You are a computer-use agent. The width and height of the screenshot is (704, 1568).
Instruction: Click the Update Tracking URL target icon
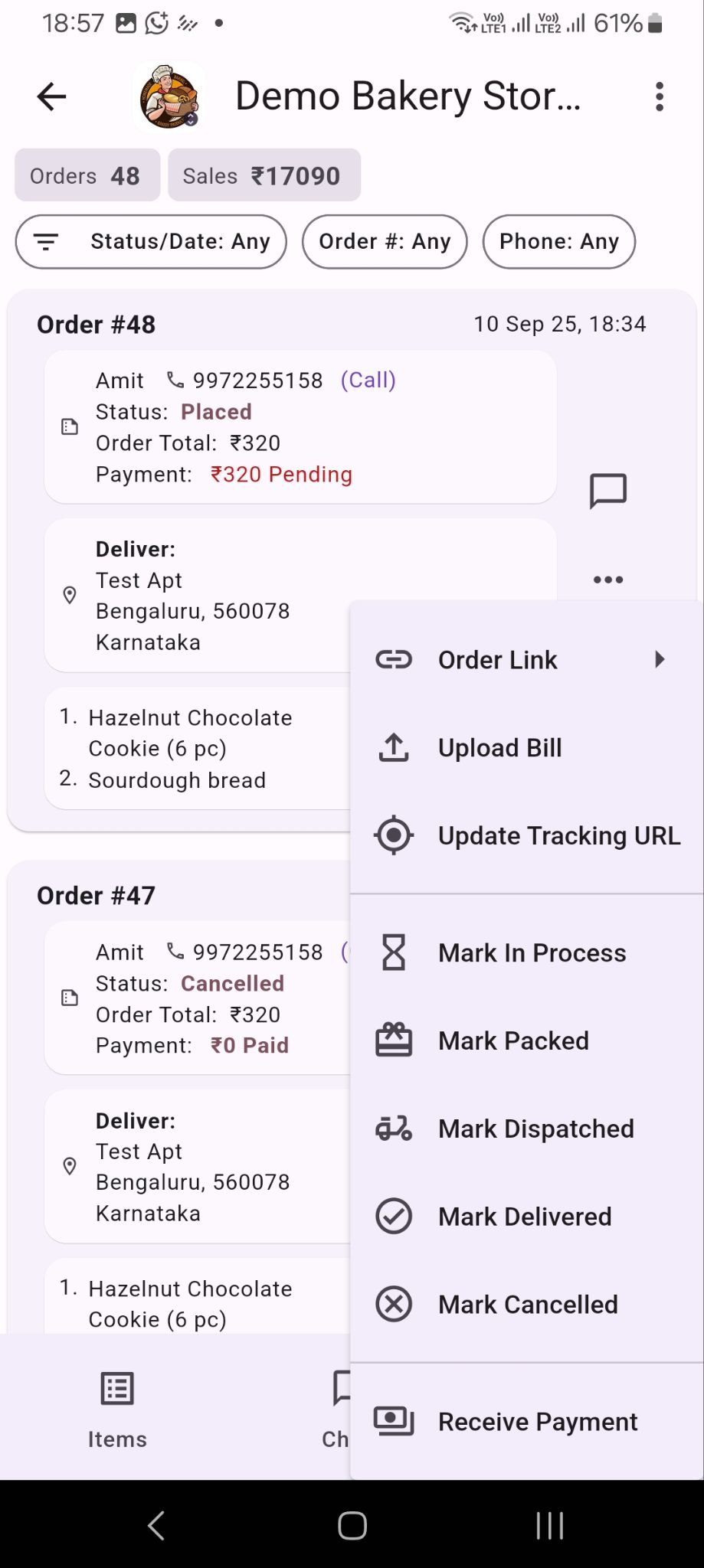[x=393, y=835]
